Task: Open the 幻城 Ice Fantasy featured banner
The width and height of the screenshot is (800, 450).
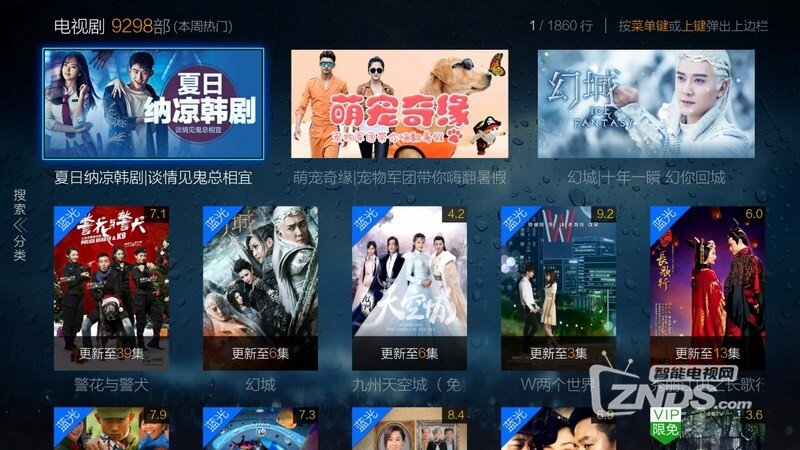Action: 646,104
